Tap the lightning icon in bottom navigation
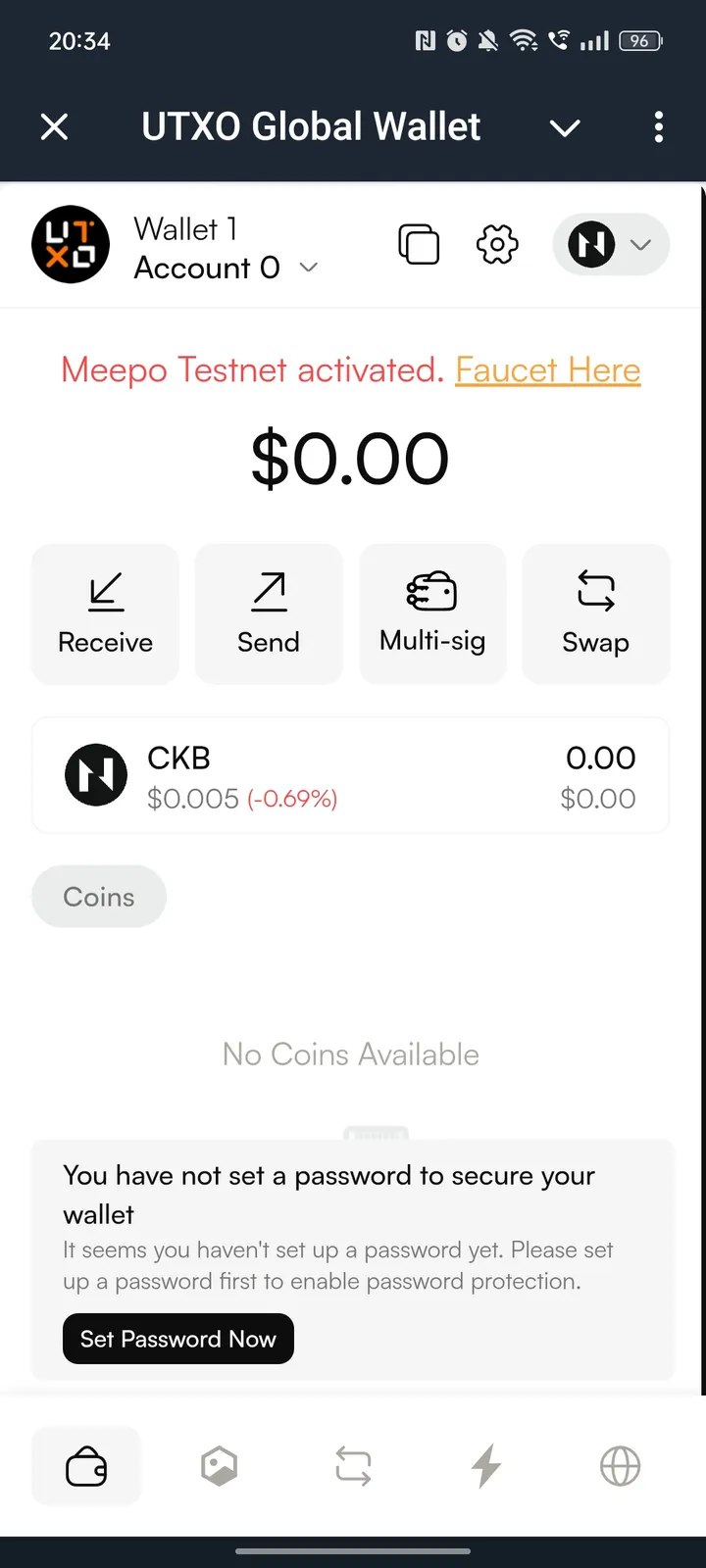Viewport: 706px width, 1568px height. (485, 1466)
